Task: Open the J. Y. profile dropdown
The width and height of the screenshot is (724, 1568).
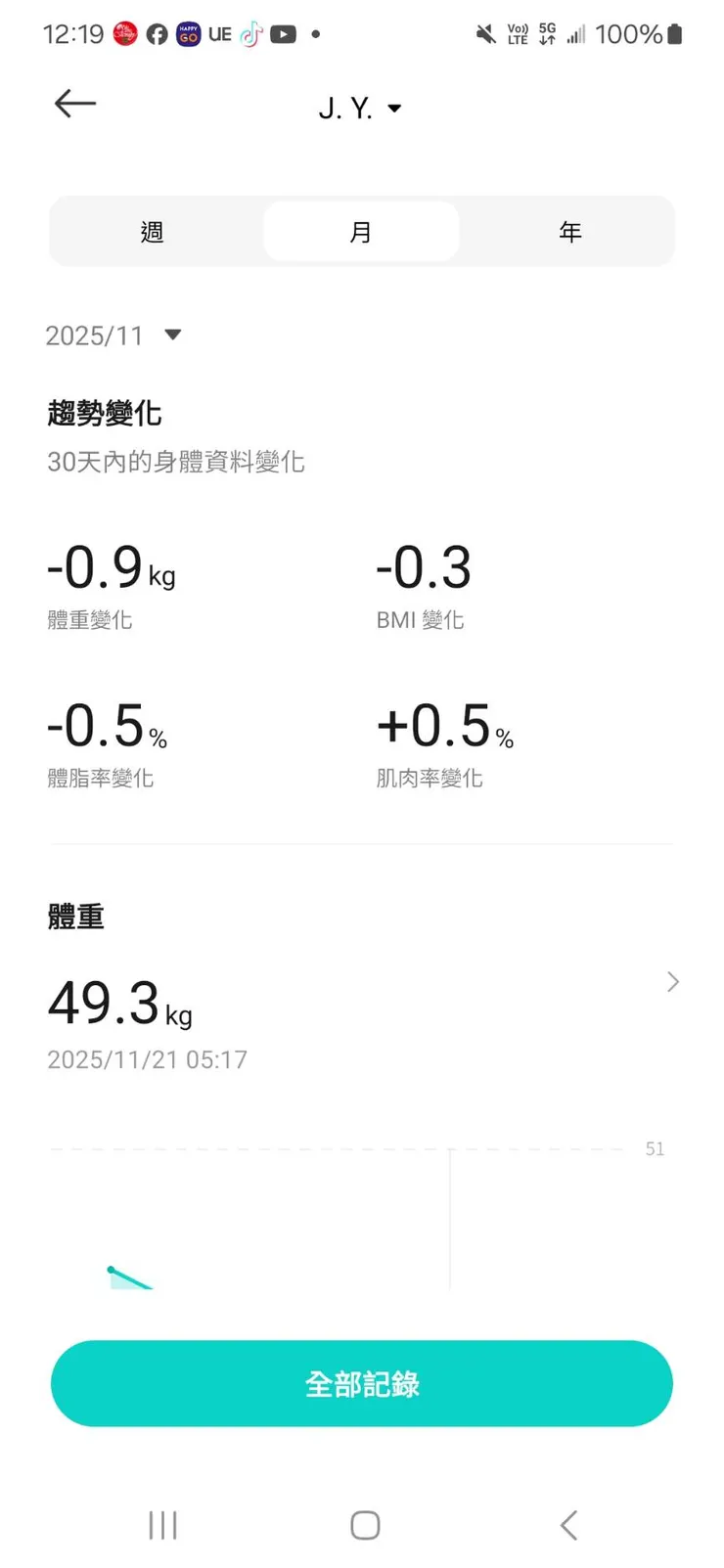Action: tap(361, 108)
